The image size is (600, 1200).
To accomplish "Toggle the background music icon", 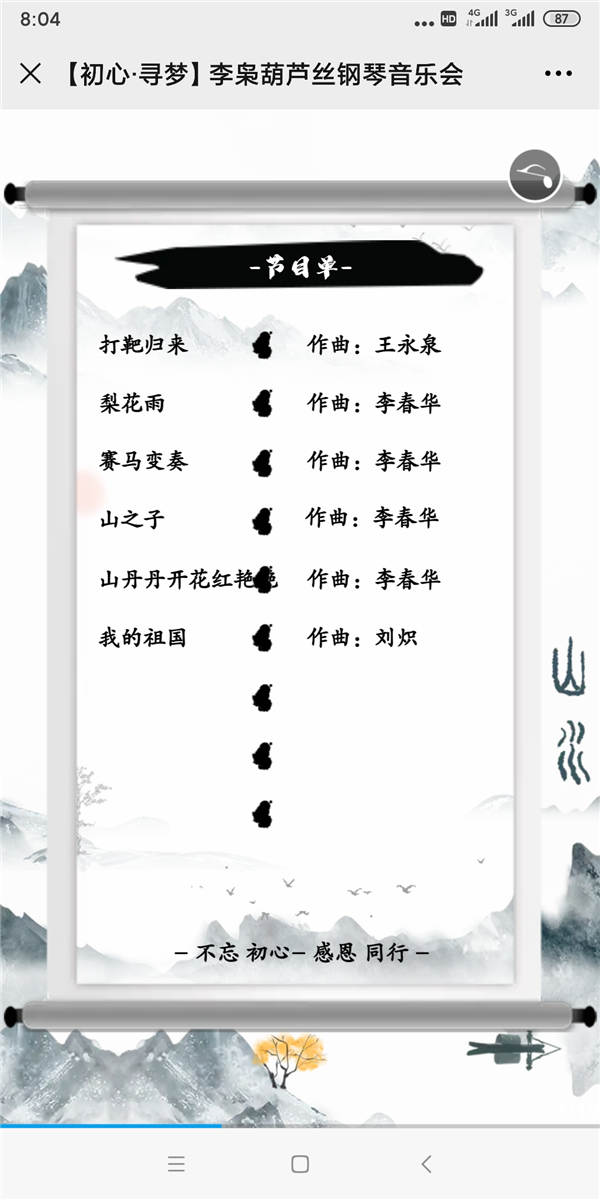I will coord(534,177).
